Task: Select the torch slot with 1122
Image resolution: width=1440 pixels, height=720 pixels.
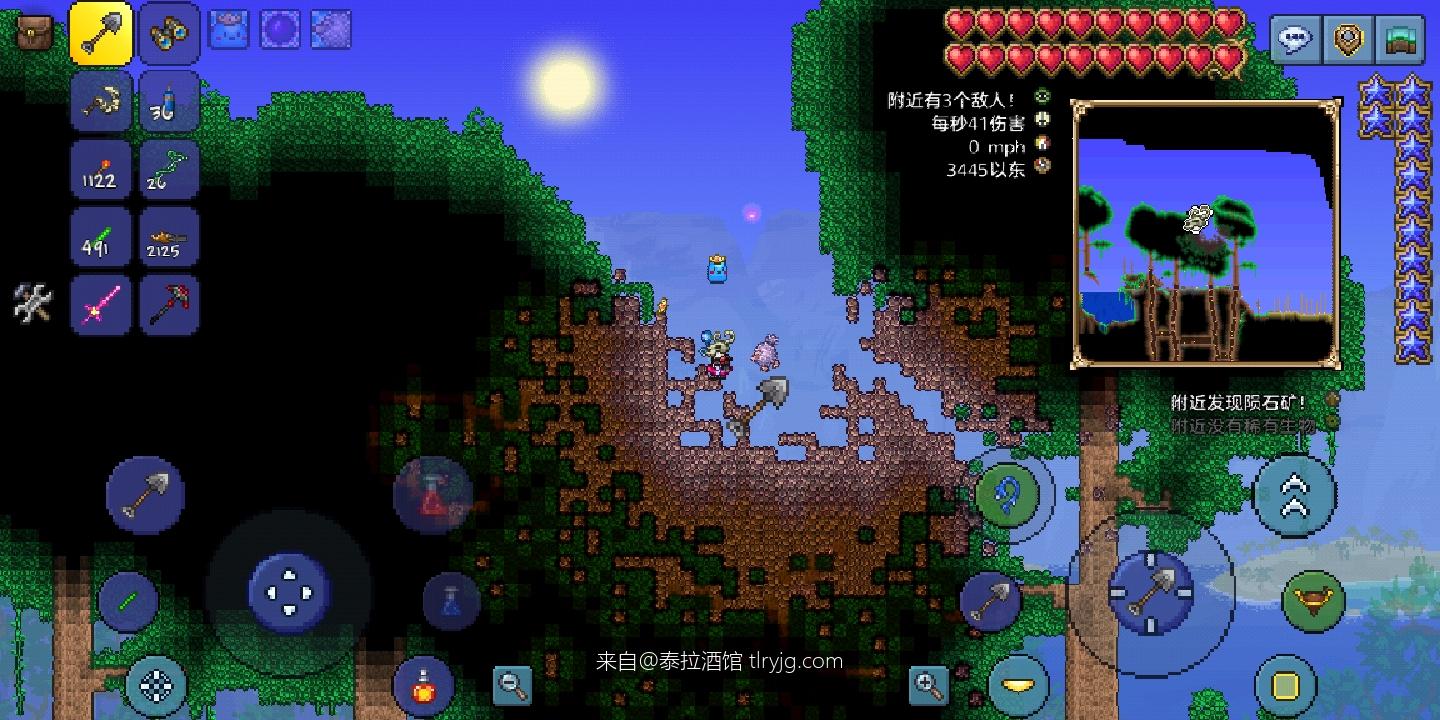Action: coord(100,169)
